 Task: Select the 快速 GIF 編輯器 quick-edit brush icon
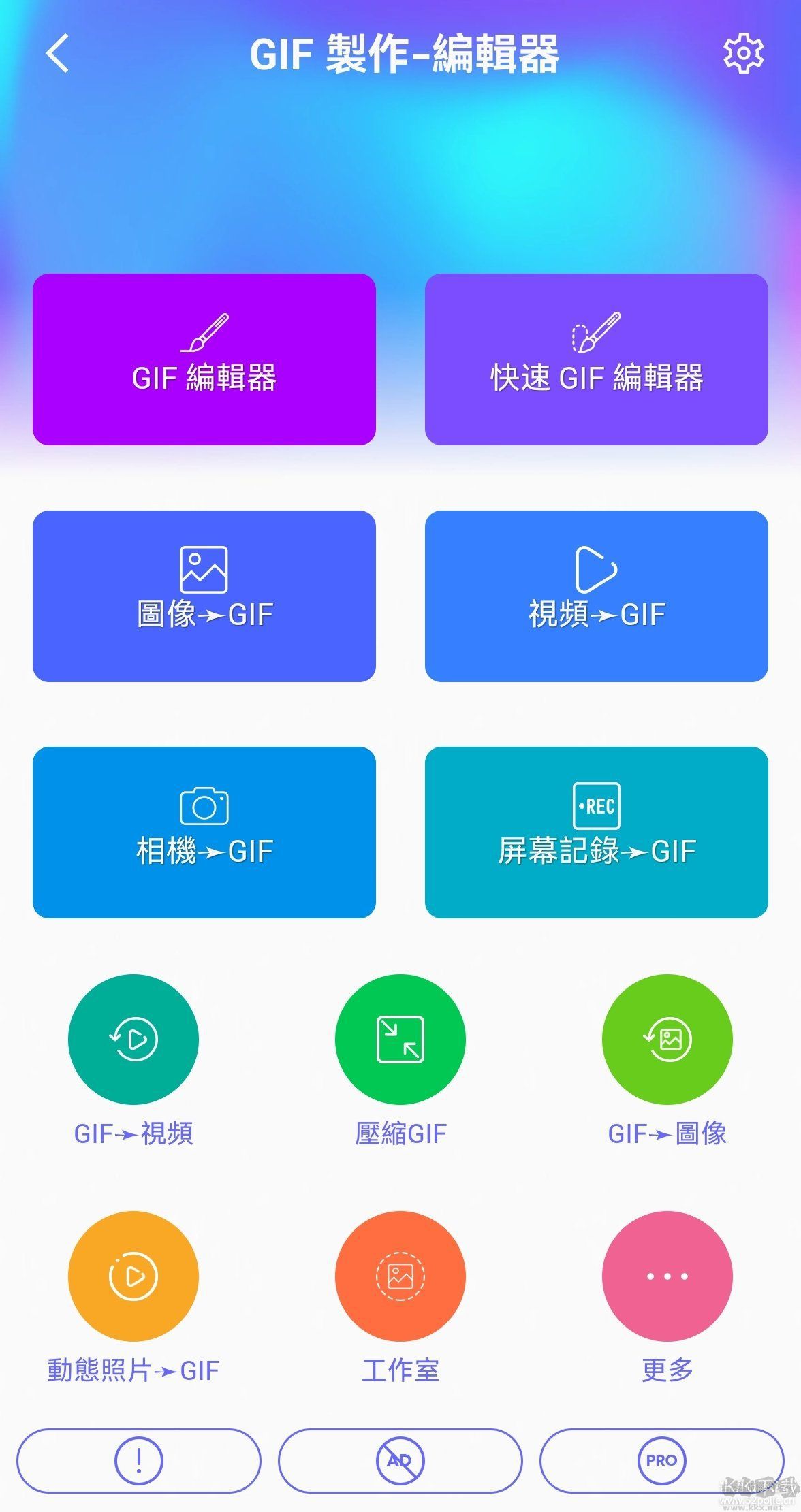[x=595, y=332]
